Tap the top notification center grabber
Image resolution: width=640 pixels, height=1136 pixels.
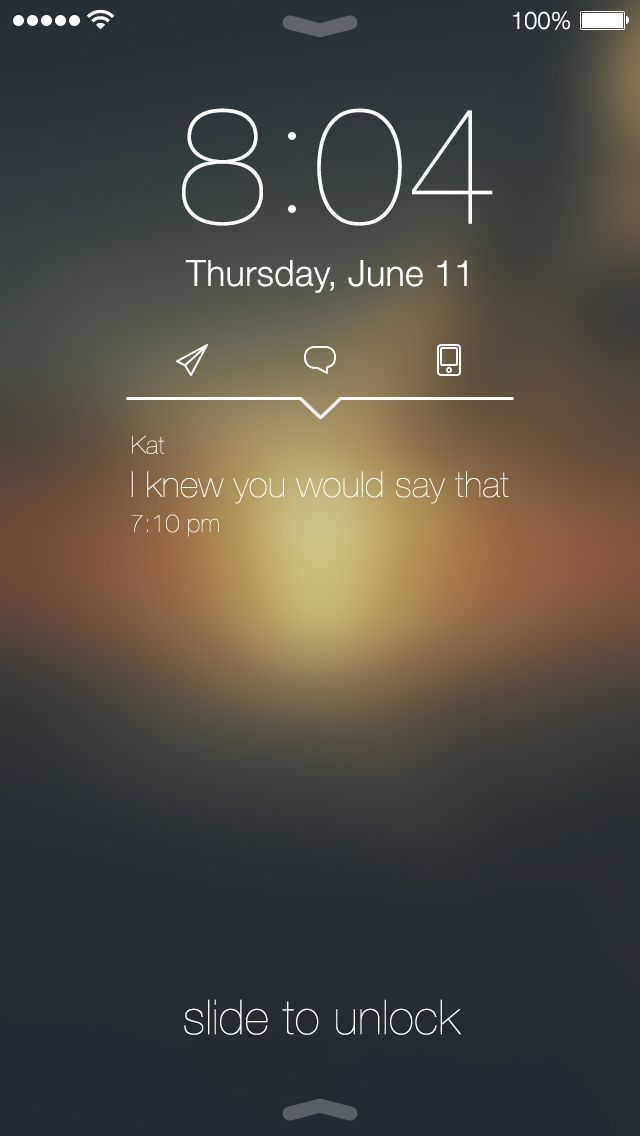pos(320,25)
